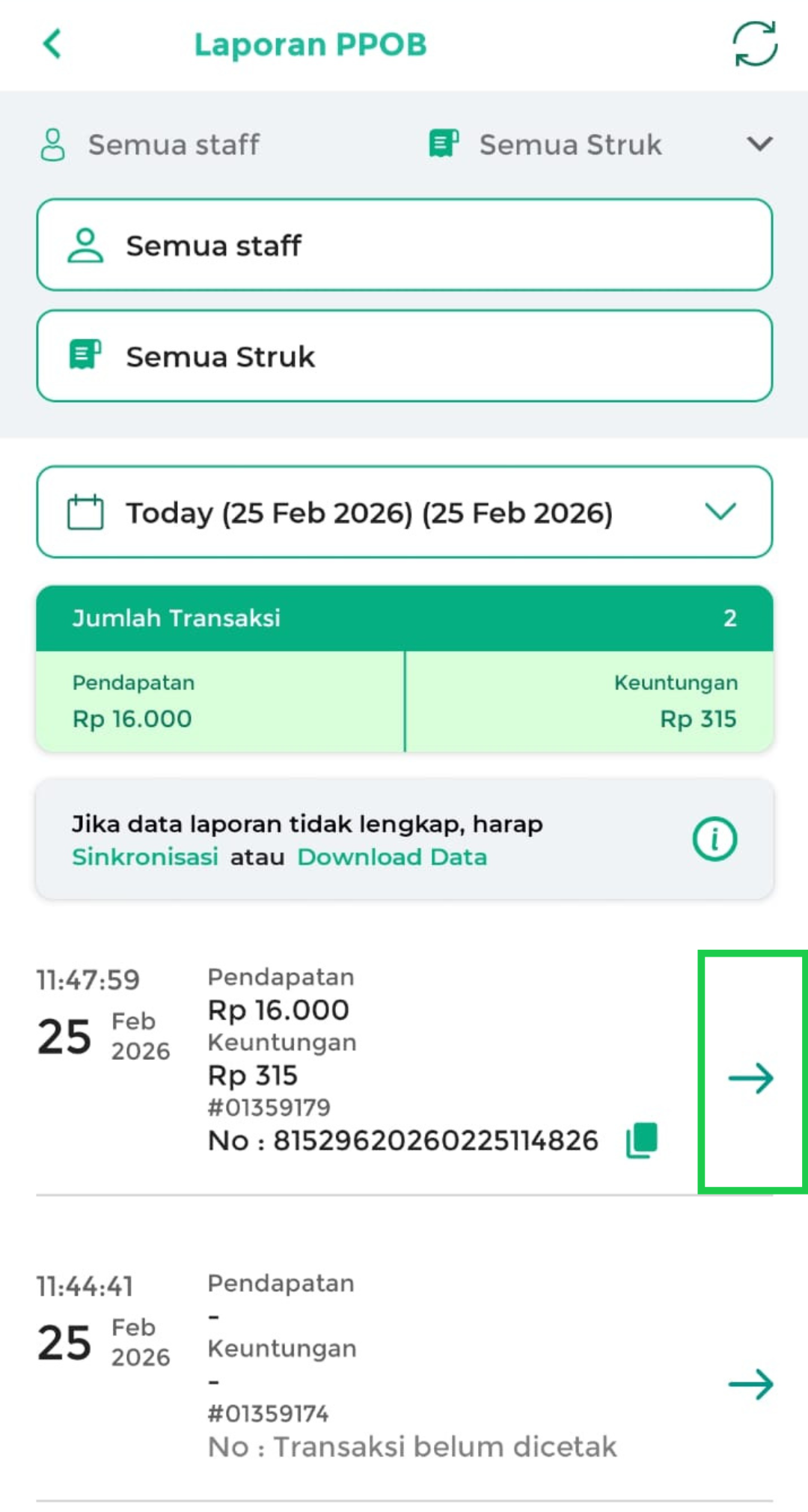
Task: Open the Semua Struk selector
Action: coord(404,356)
